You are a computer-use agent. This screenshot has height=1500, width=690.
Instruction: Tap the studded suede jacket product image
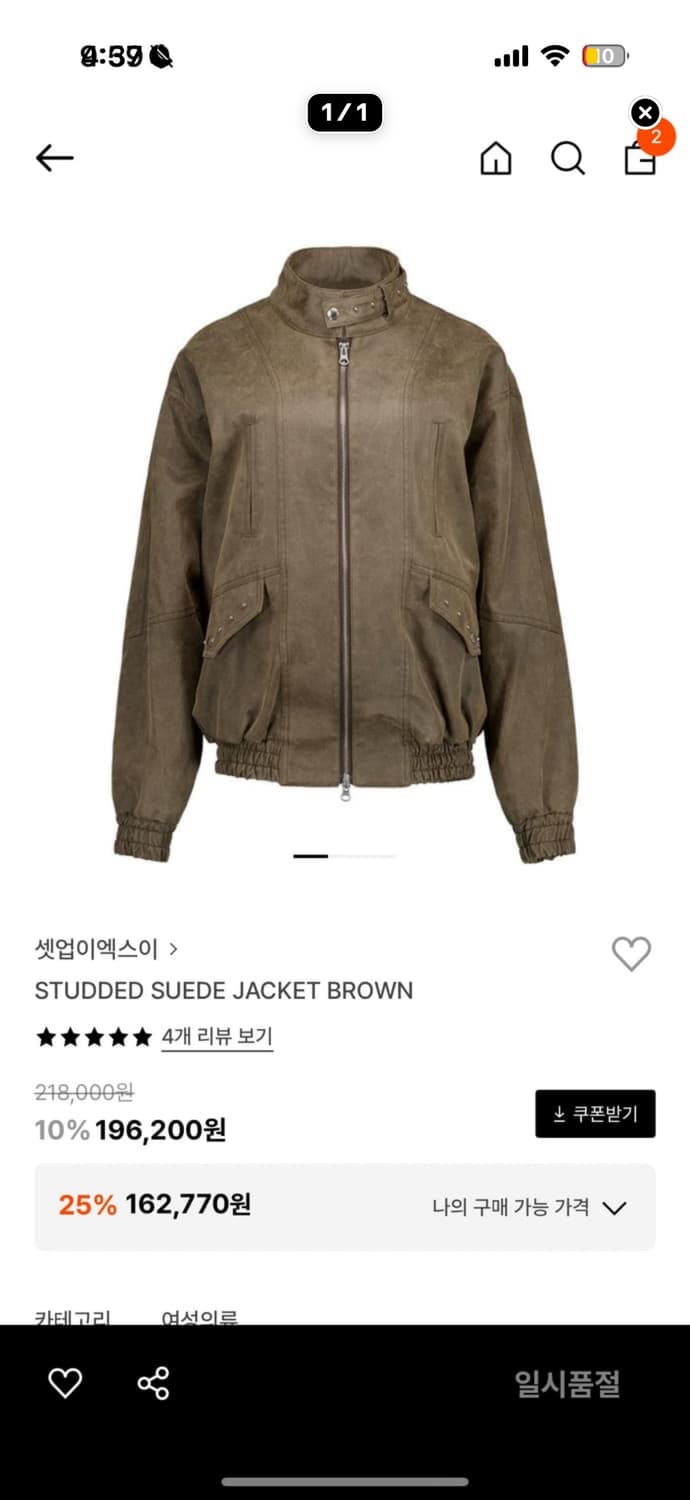coord(345,555)
